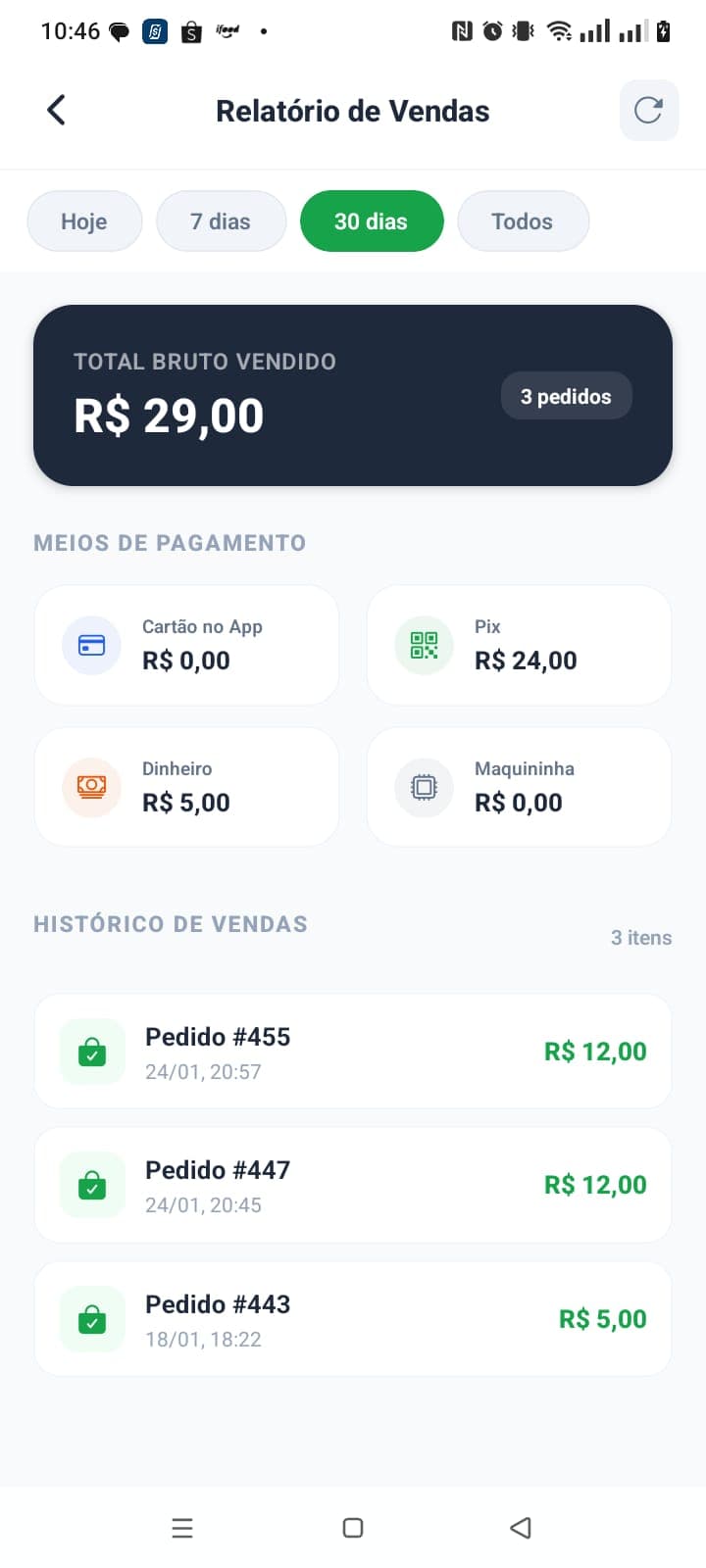The height and width of the screenshot is (1568, 706).
Task: Enable the 7 dias filter
Action: [221, 220]
